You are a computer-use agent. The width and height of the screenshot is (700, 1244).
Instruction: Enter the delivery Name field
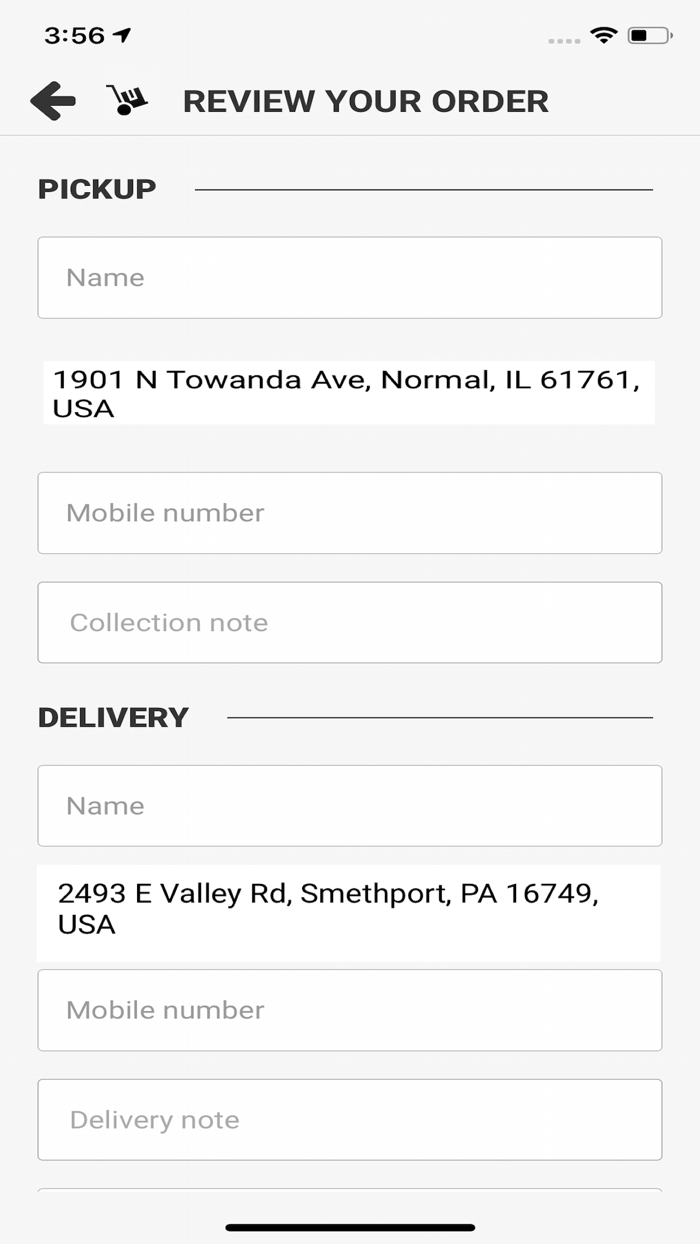[x=350, y=806]
